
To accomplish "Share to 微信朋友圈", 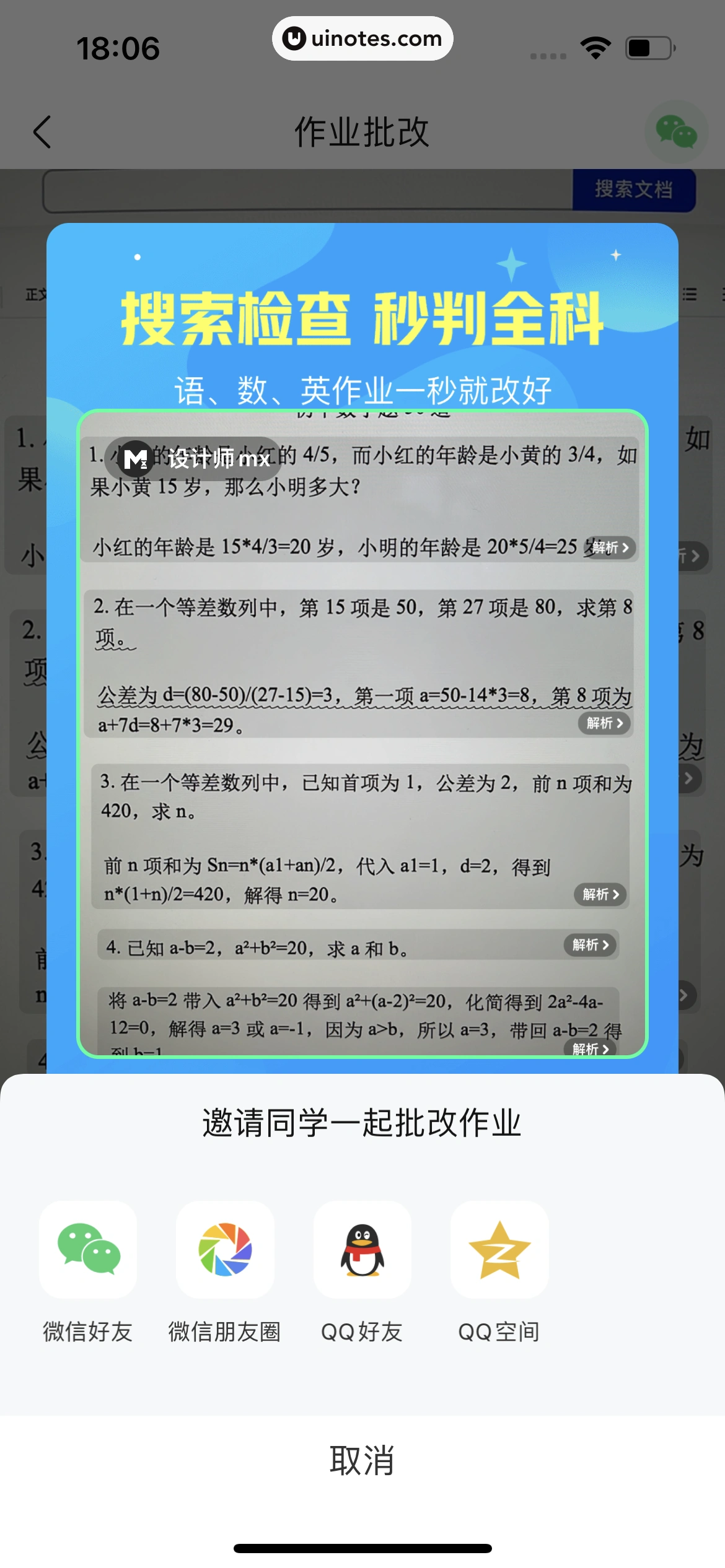I will coord(225,1249).
